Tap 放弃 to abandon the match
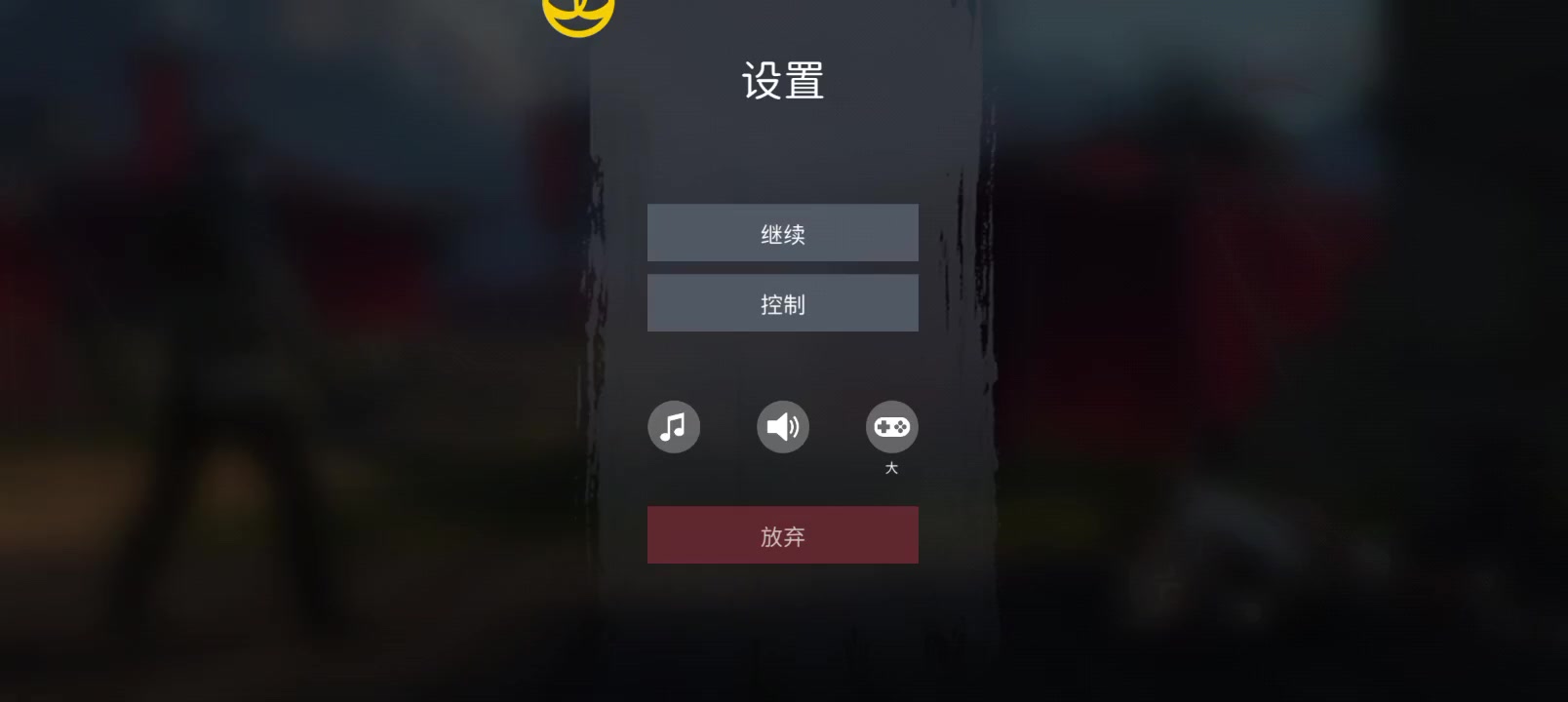Screen dimensions: 1568x702 coord(782,535)
